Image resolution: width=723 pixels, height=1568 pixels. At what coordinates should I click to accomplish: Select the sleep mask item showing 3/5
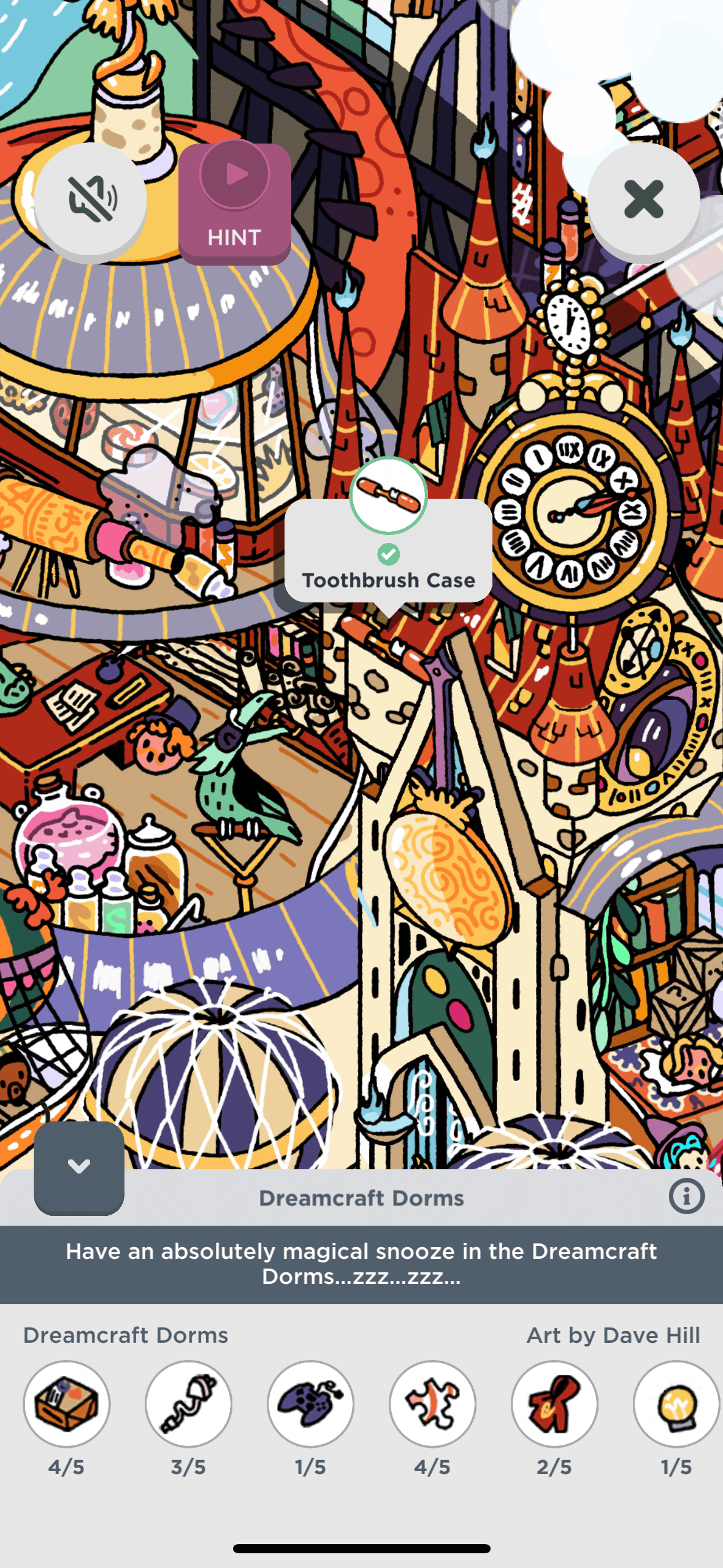tap(188, 1404)
